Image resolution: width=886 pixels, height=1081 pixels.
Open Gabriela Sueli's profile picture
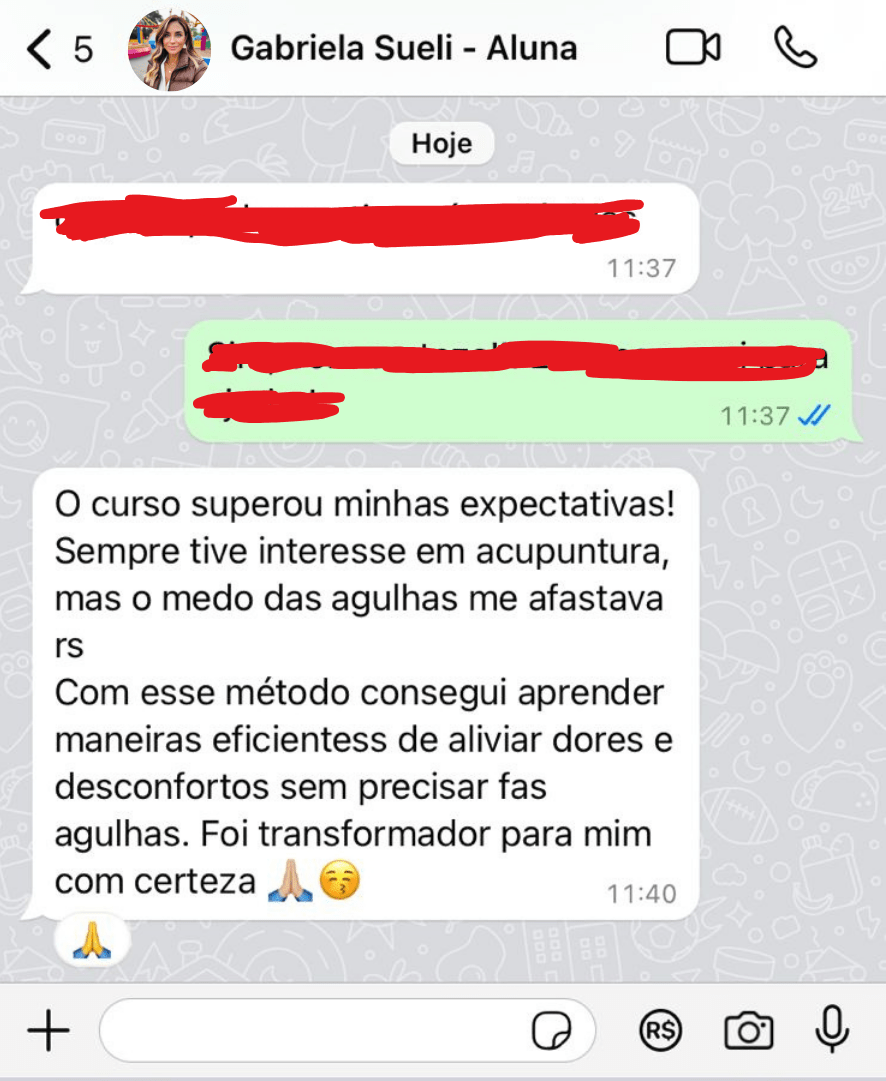169,50
